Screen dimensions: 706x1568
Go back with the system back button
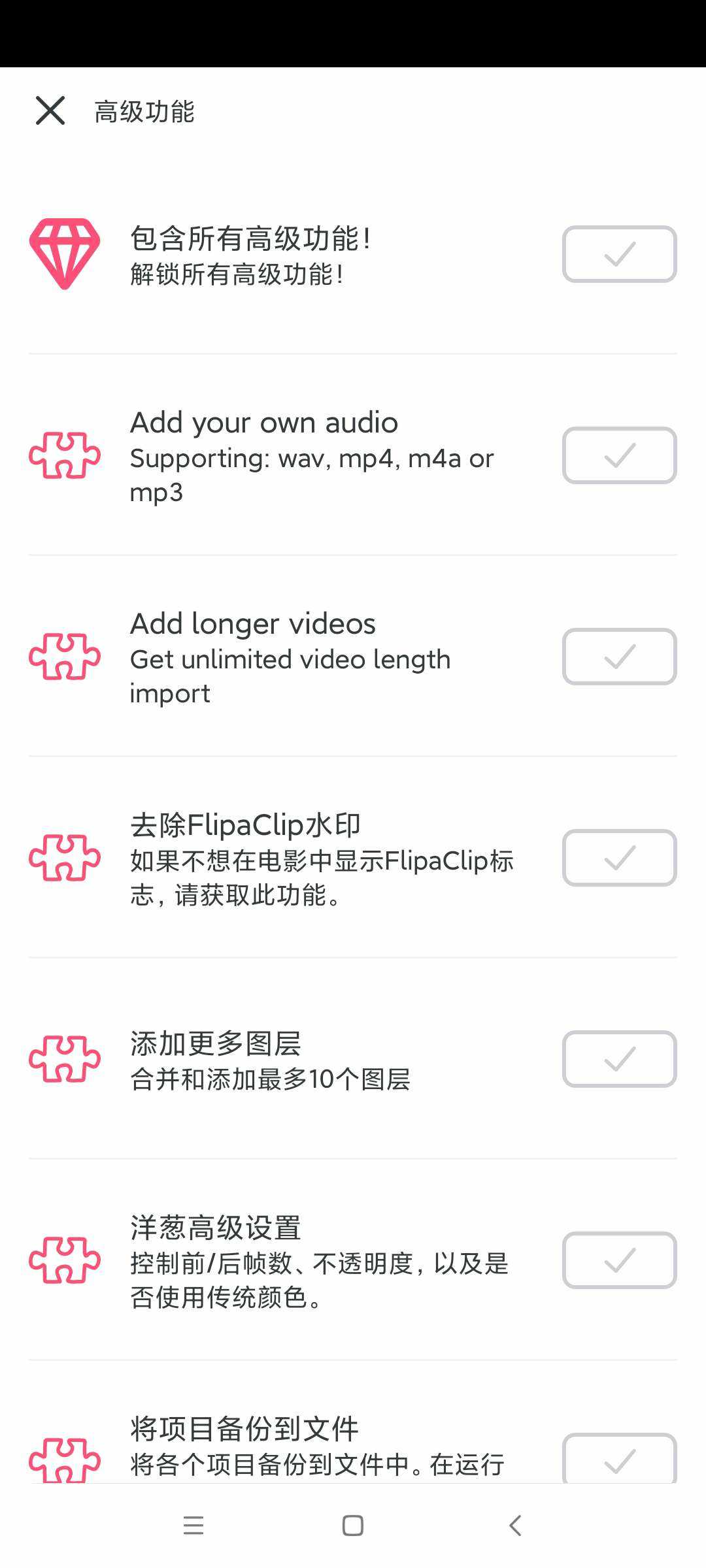pyautogui.click(x=515, y=1526)
